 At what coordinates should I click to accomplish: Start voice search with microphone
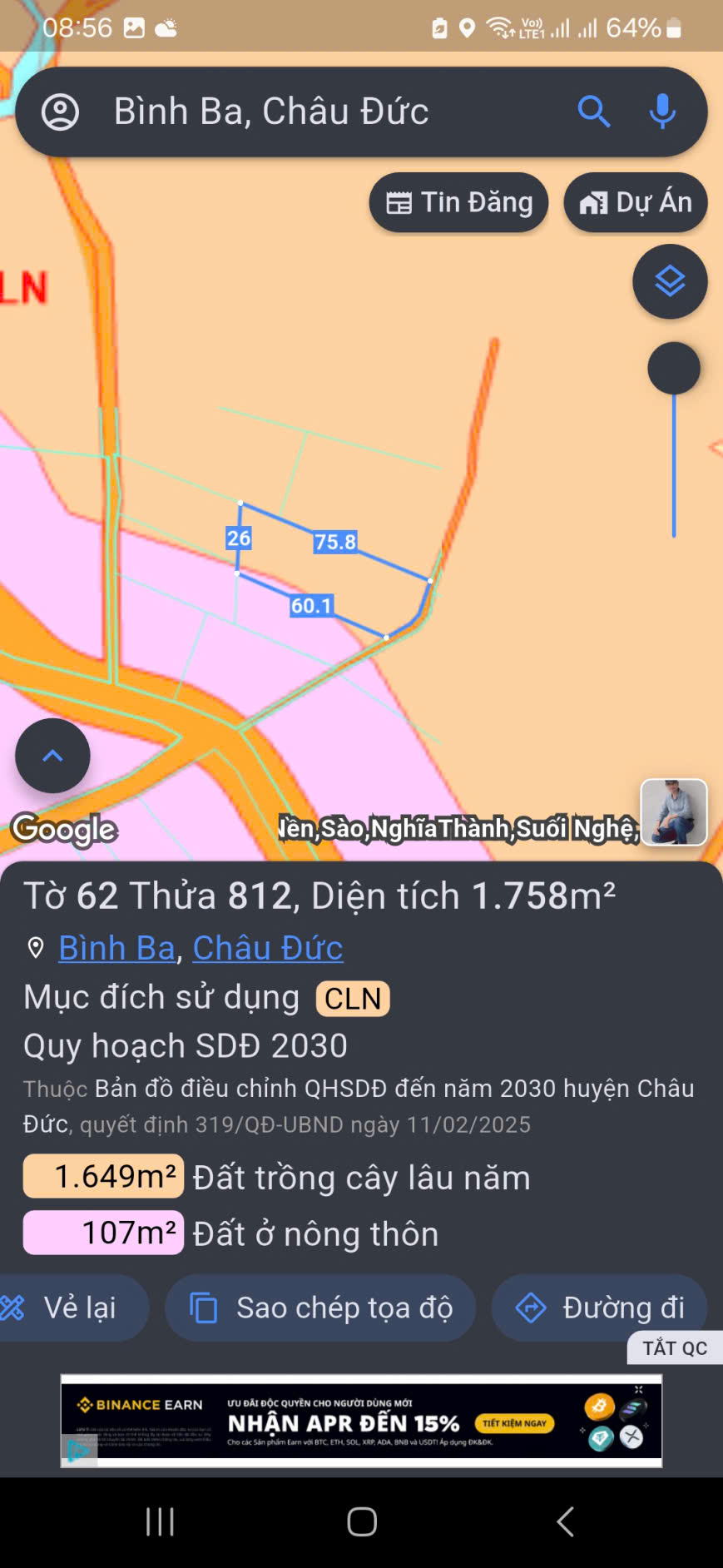click(662, 112)
